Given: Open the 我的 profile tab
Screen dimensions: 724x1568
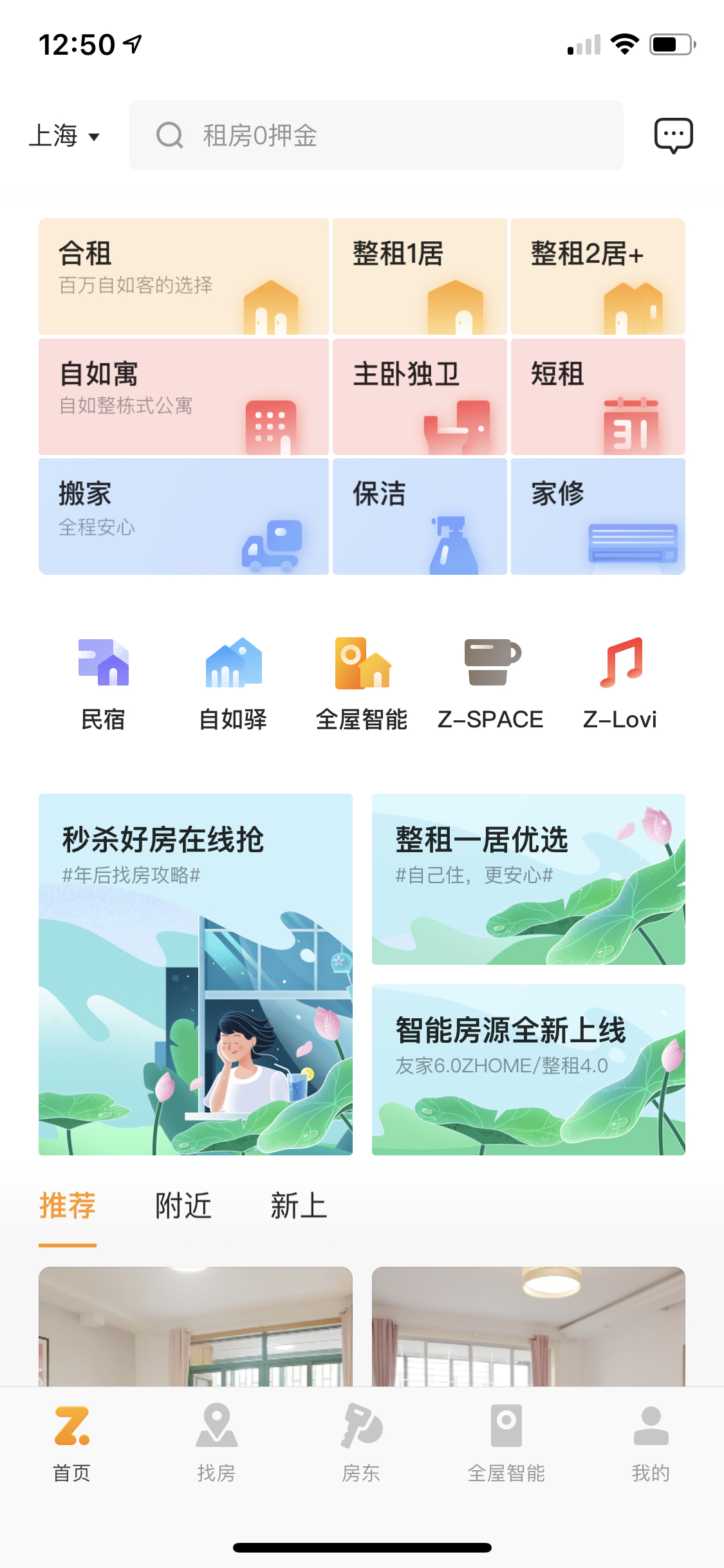Looking at the screenshot, I should click(x=651, y=1443).
